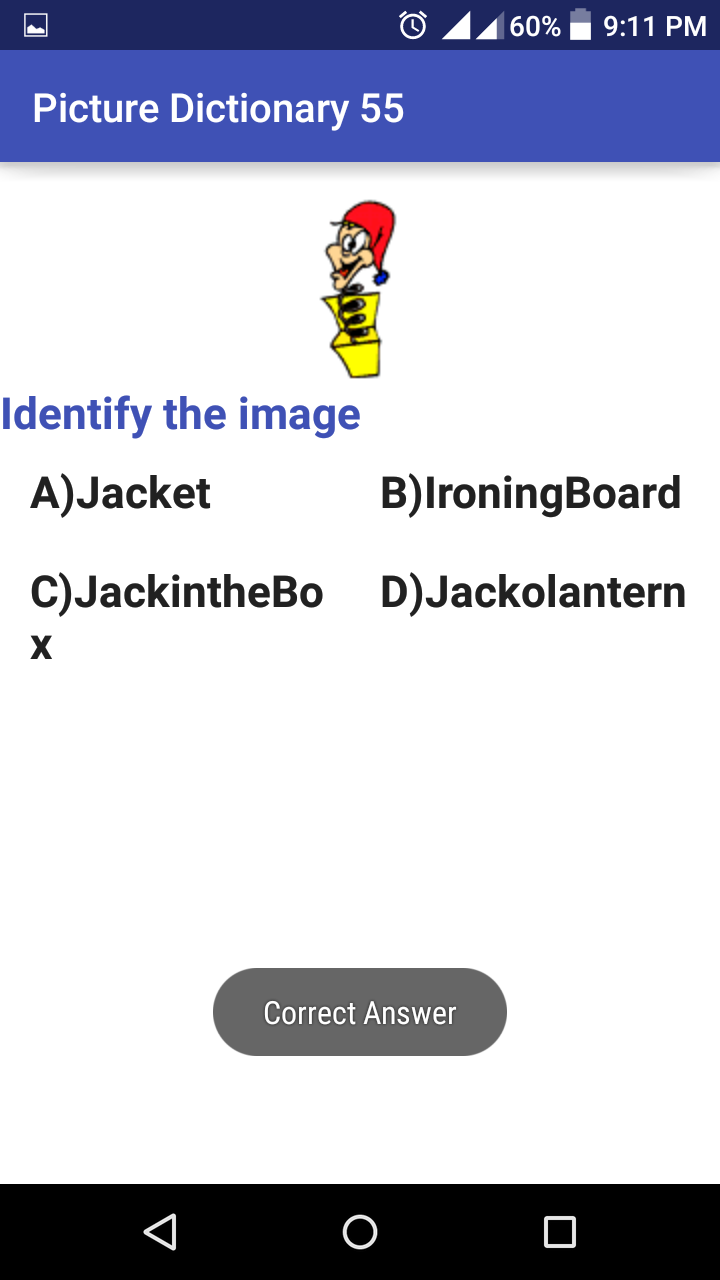
Task: Open the Recents navigation square
Action: tap(558, 1234)
